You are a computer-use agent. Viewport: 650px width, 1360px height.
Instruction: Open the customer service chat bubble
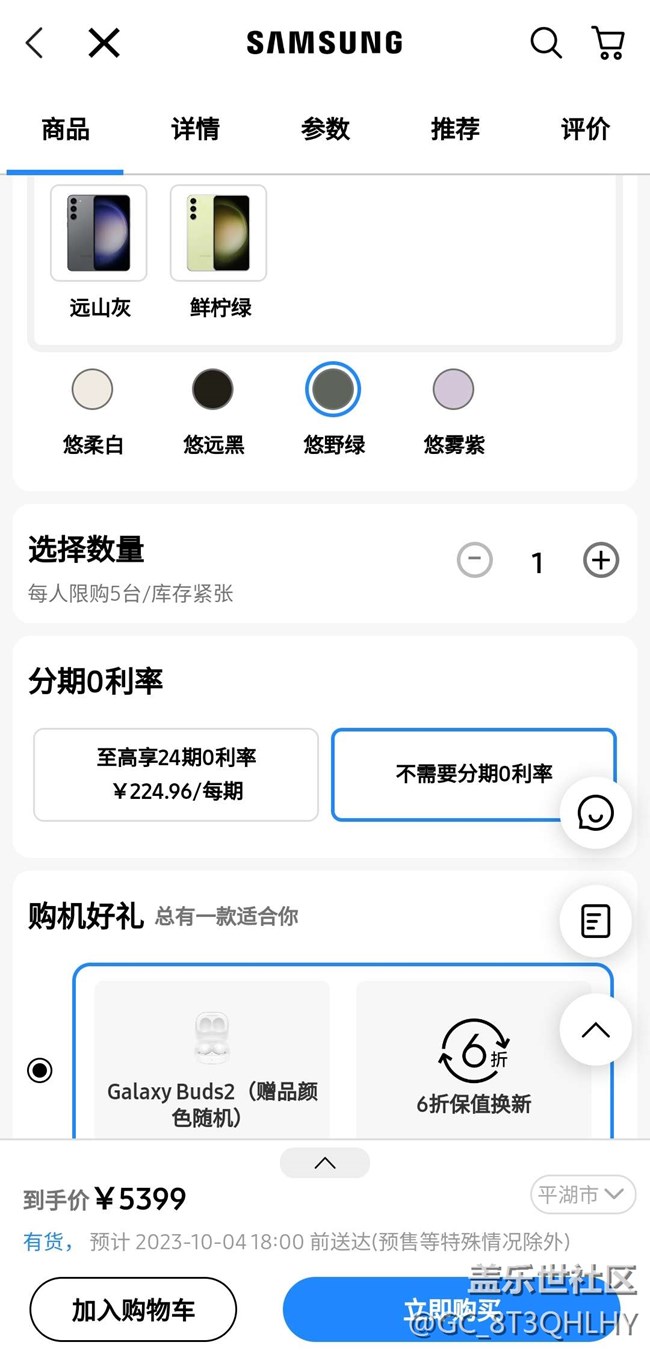click(595, 814)
